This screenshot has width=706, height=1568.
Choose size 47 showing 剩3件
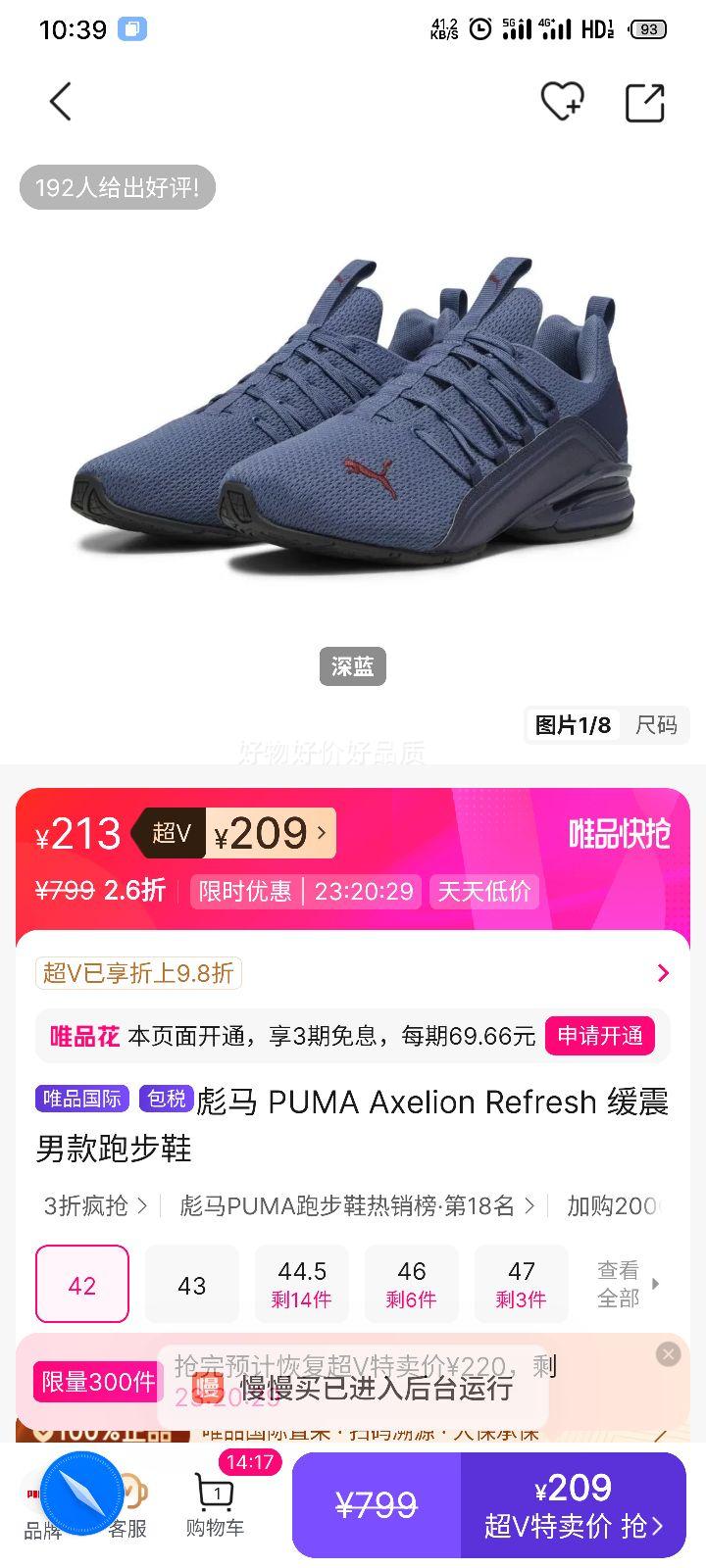click(x=522, y=1284)
